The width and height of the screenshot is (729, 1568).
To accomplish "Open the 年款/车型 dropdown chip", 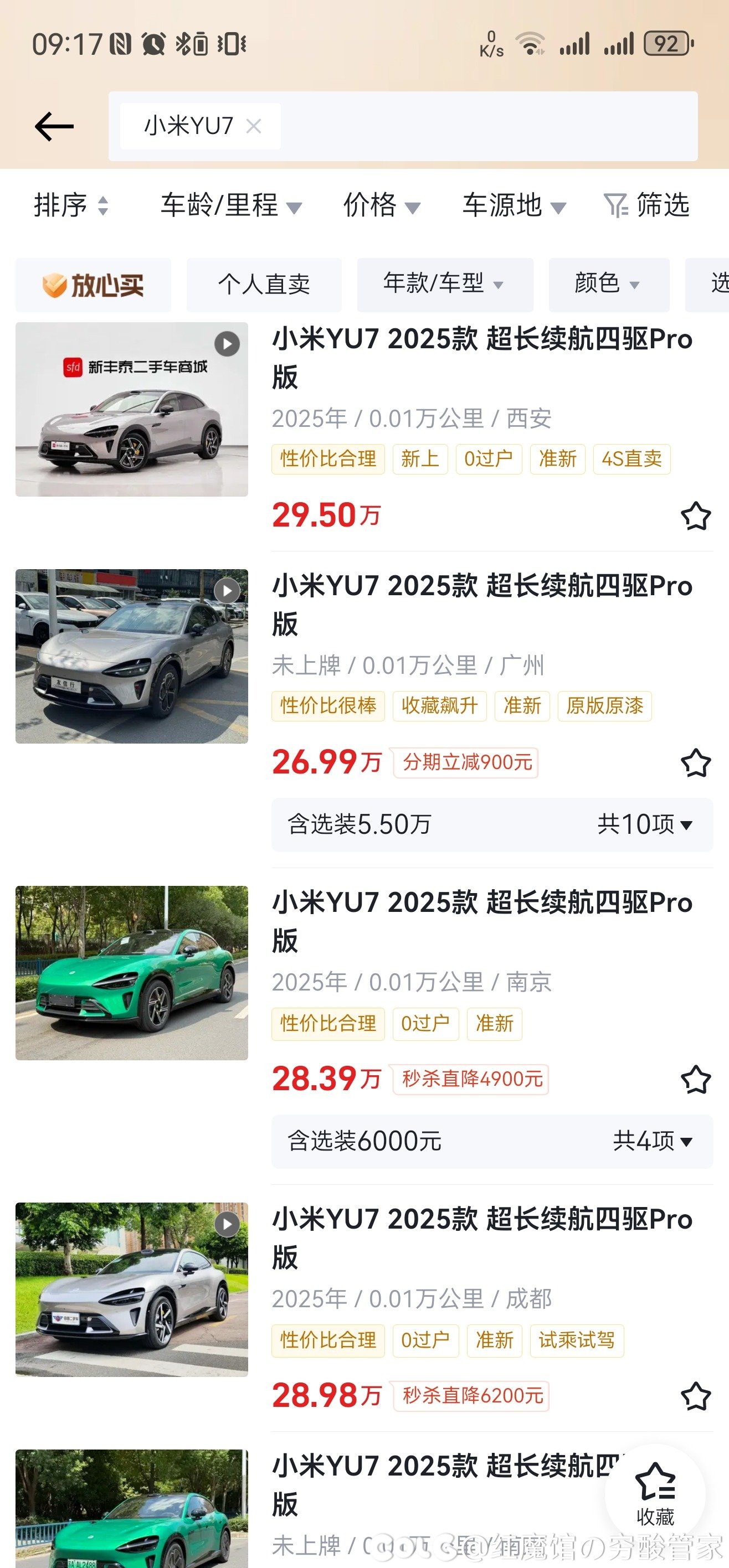I will click(445, 284).
